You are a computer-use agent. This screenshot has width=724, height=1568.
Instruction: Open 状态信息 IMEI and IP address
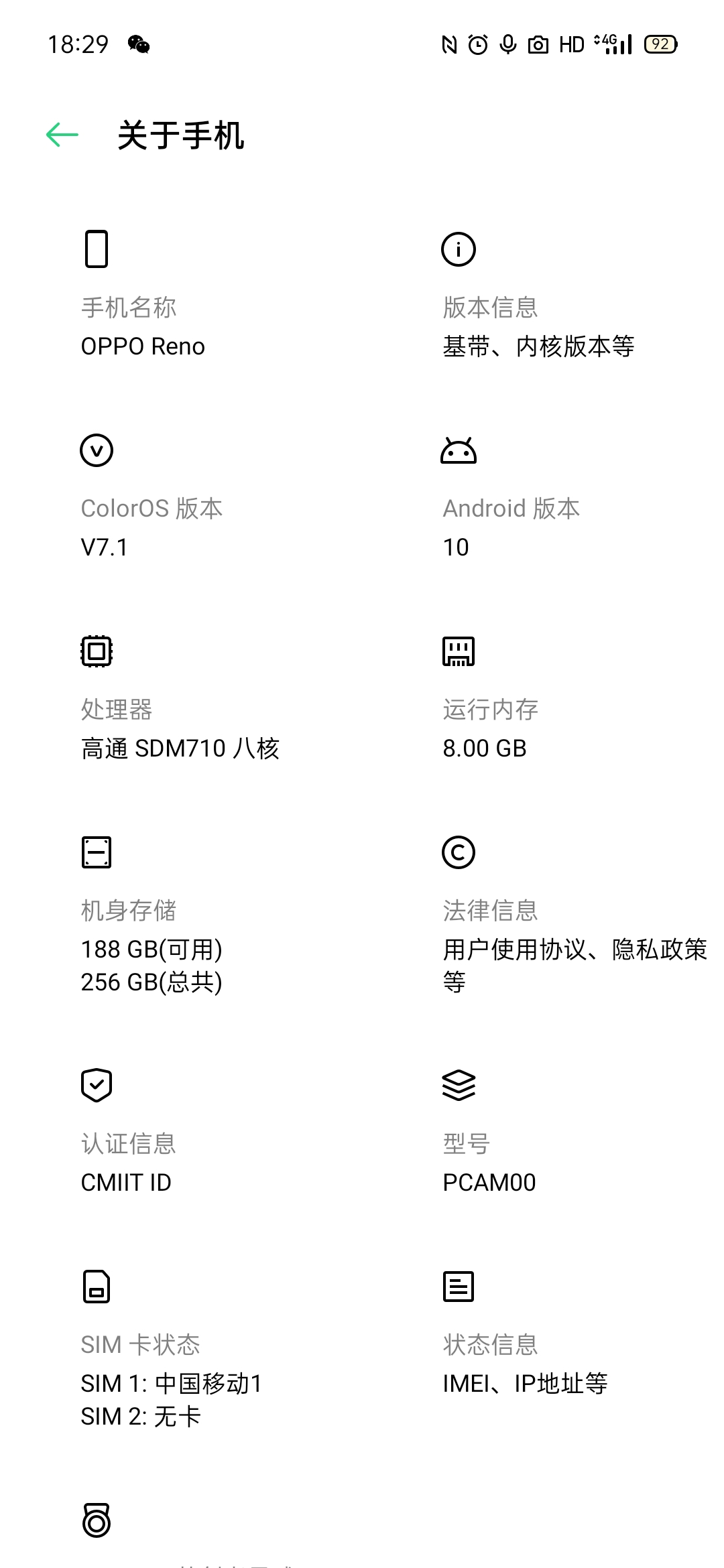click(524, 1364)
